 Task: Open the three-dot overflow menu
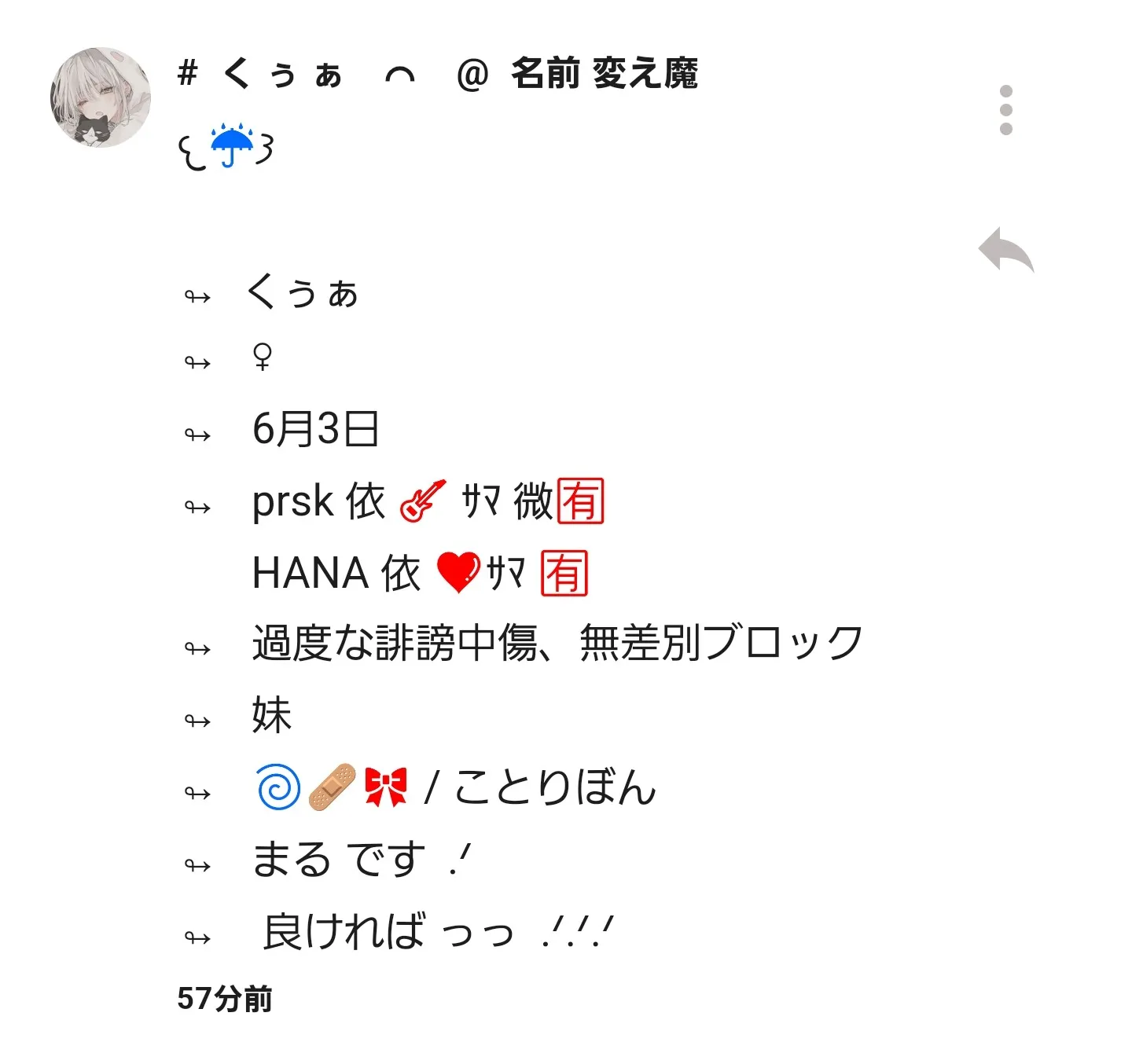pyautogui.click(x=1005, y=110)
